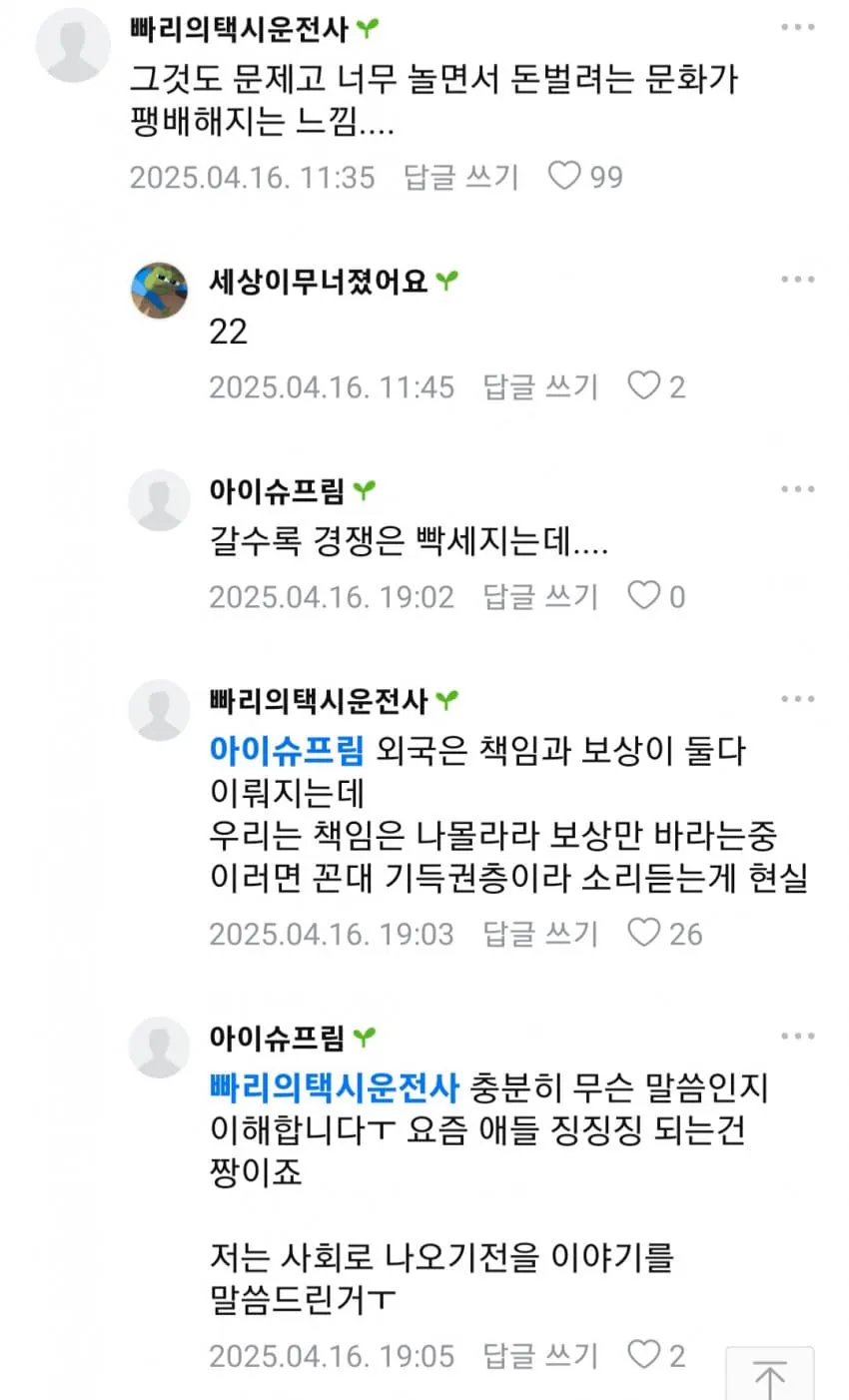Viewport: 849px width, 1400px height.
Task: Open overflow menu on the 11:35 comment
Action: (797, 28)
